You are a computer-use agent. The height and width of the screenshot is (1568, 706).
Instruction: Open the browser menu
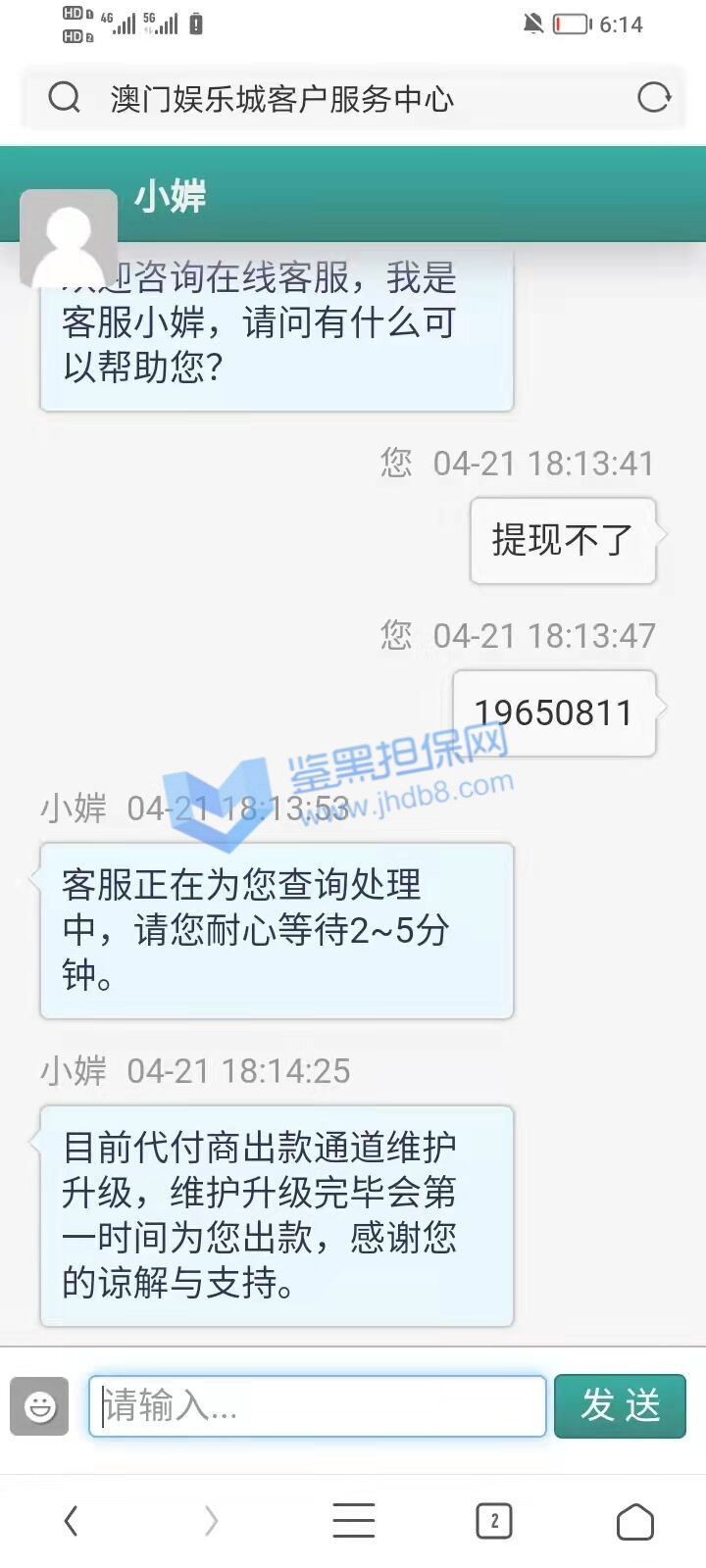[x=353, y=1521]
